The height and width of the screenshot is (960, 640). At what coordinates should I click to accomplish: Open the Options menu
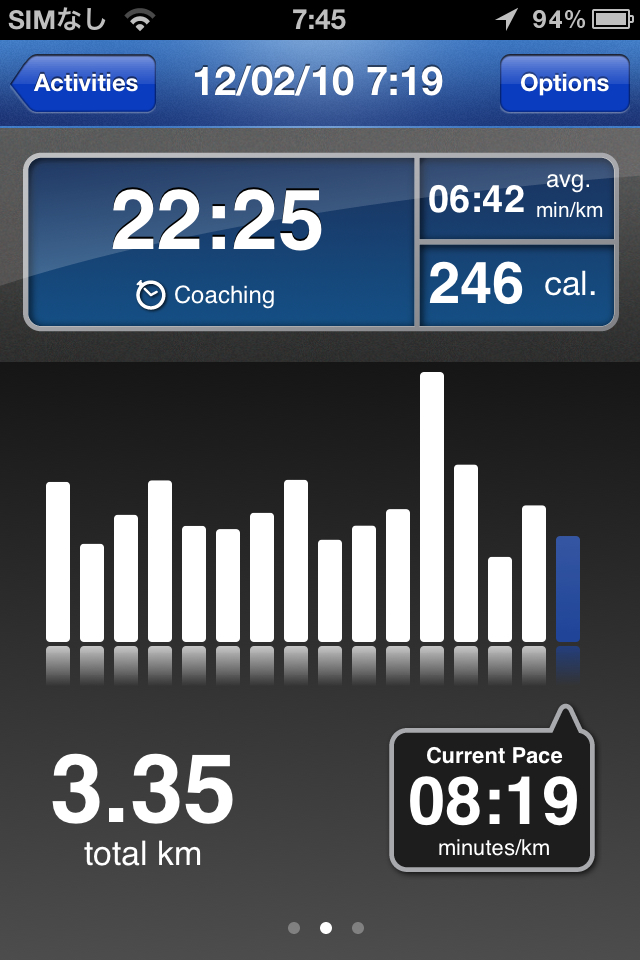click(x=564, y=83)
